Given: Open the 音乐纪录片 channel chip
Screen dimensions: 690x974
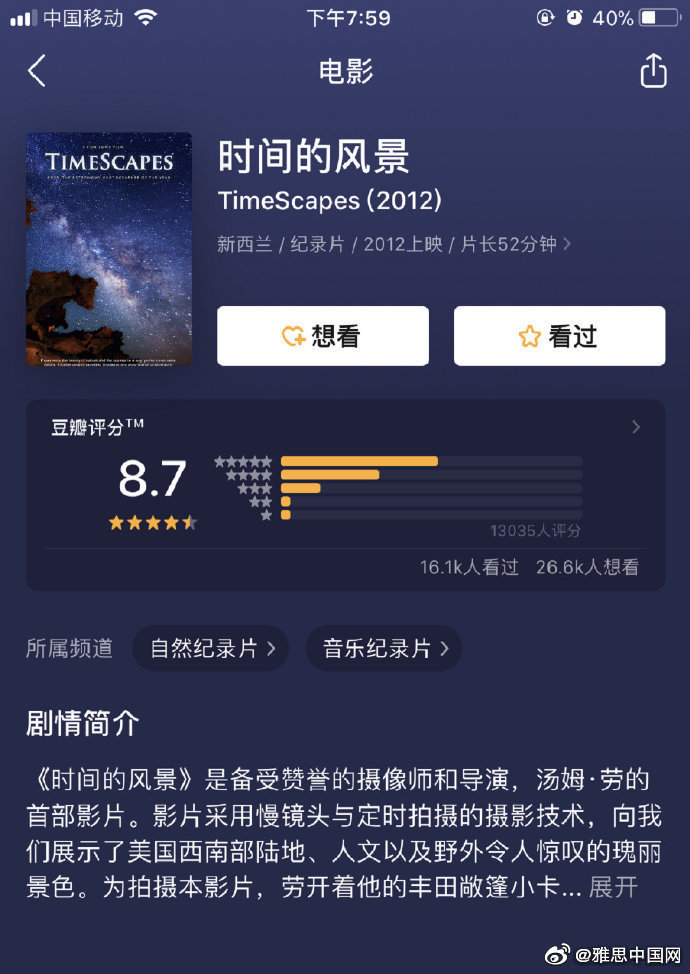Looking at the screenshot, I should (x=383, y=648).
